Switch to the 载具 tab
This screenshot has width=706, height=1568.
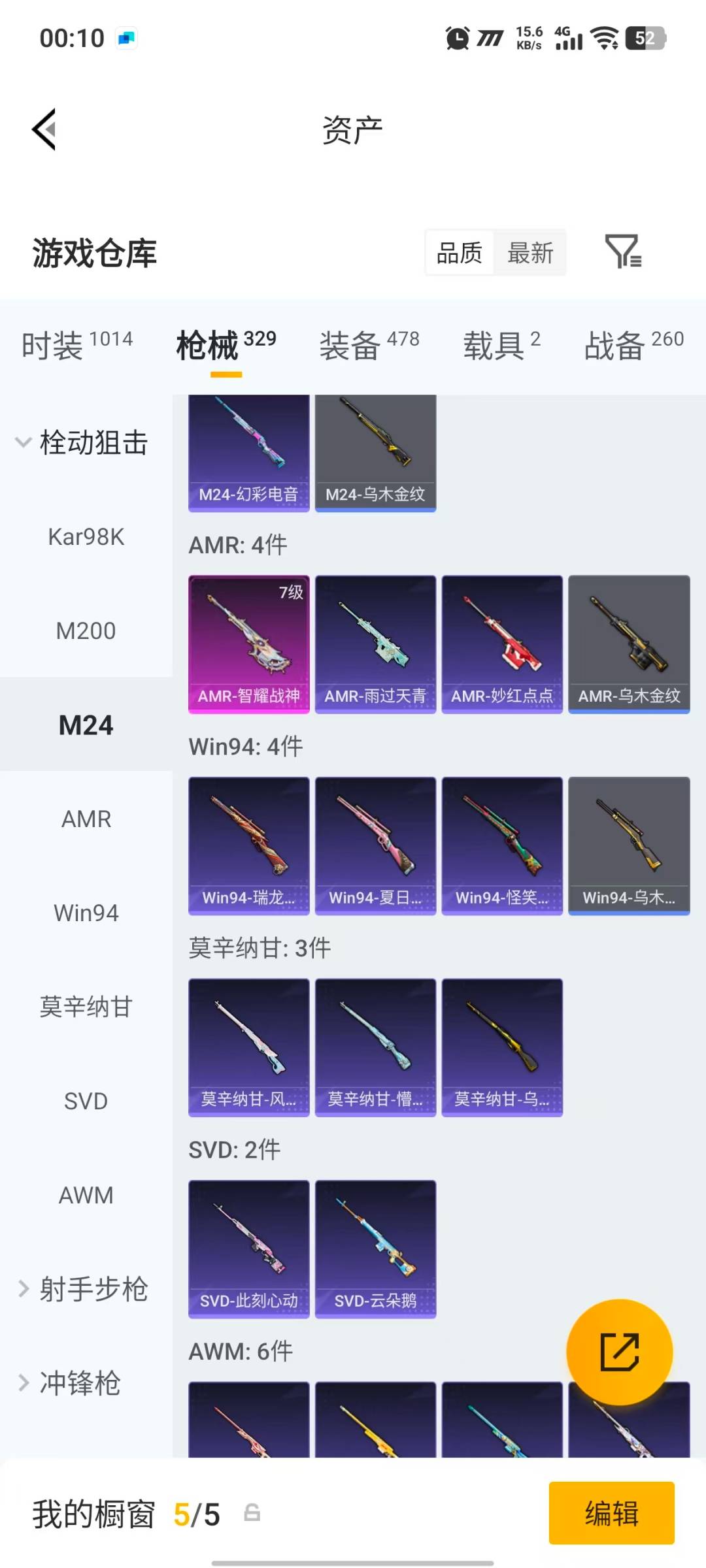click(501, 344)
